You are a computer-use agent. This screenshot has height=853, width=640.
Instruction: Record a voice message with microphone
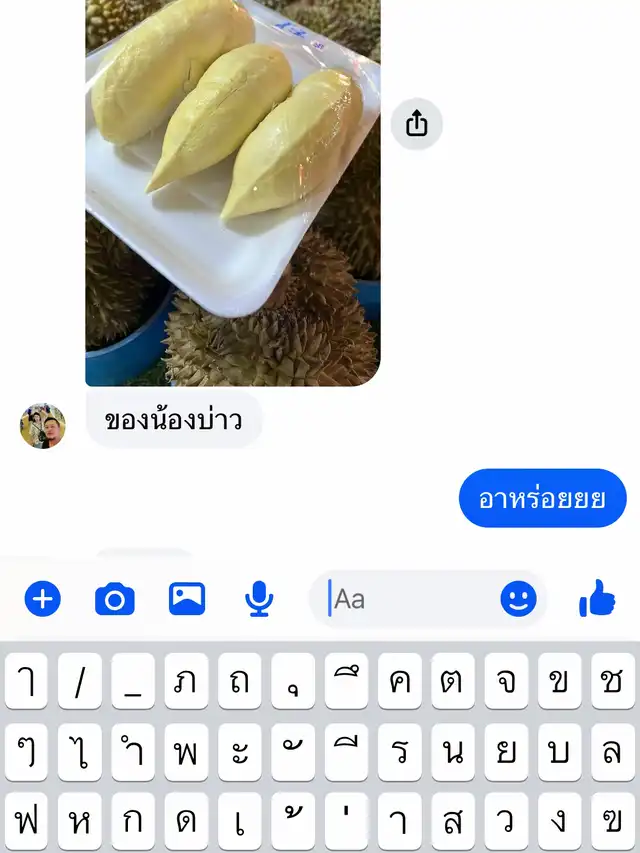[x=259, y=599]
